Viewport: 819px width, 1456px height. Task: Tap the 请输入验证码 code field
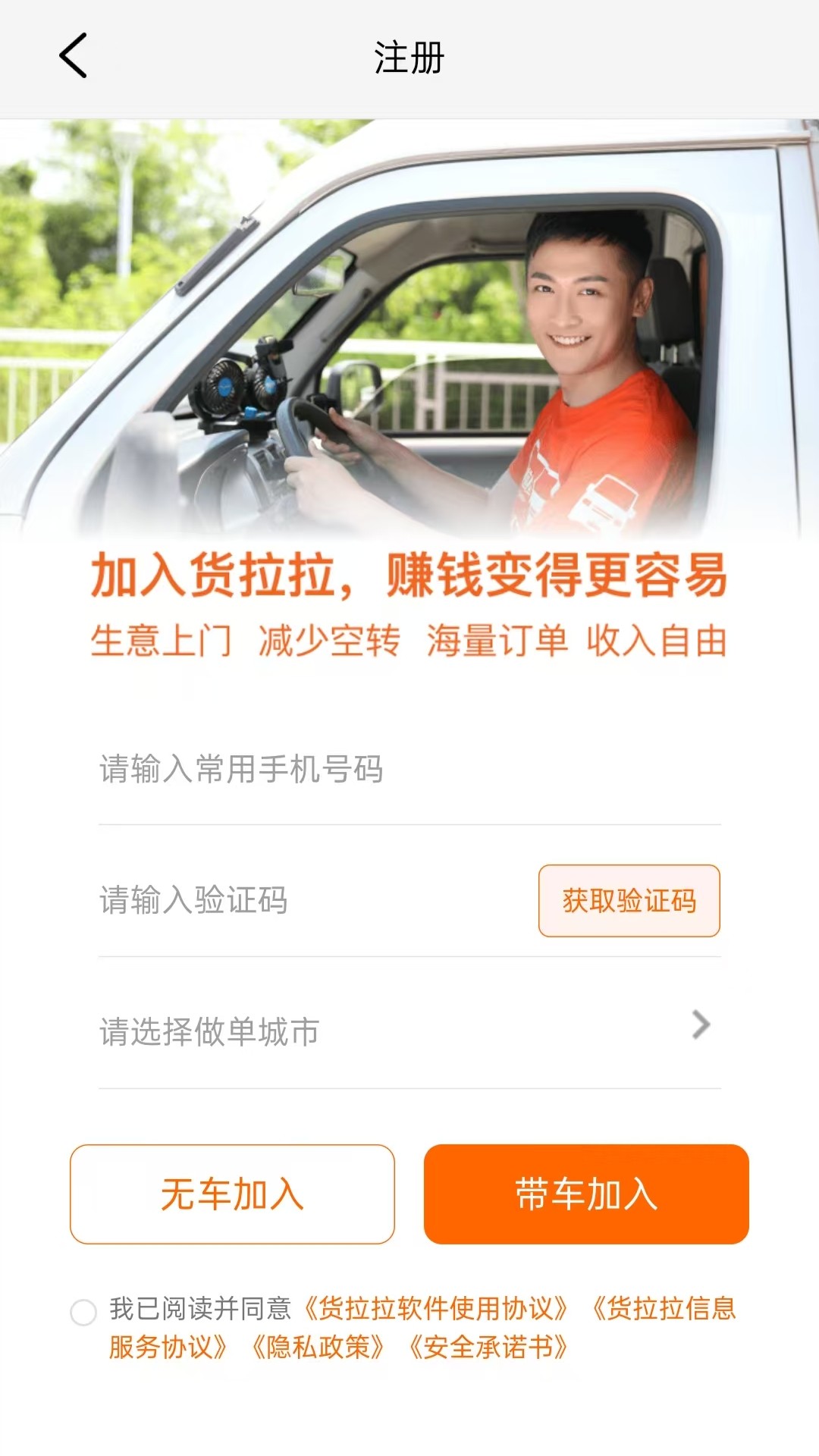(x=303, y=901)
